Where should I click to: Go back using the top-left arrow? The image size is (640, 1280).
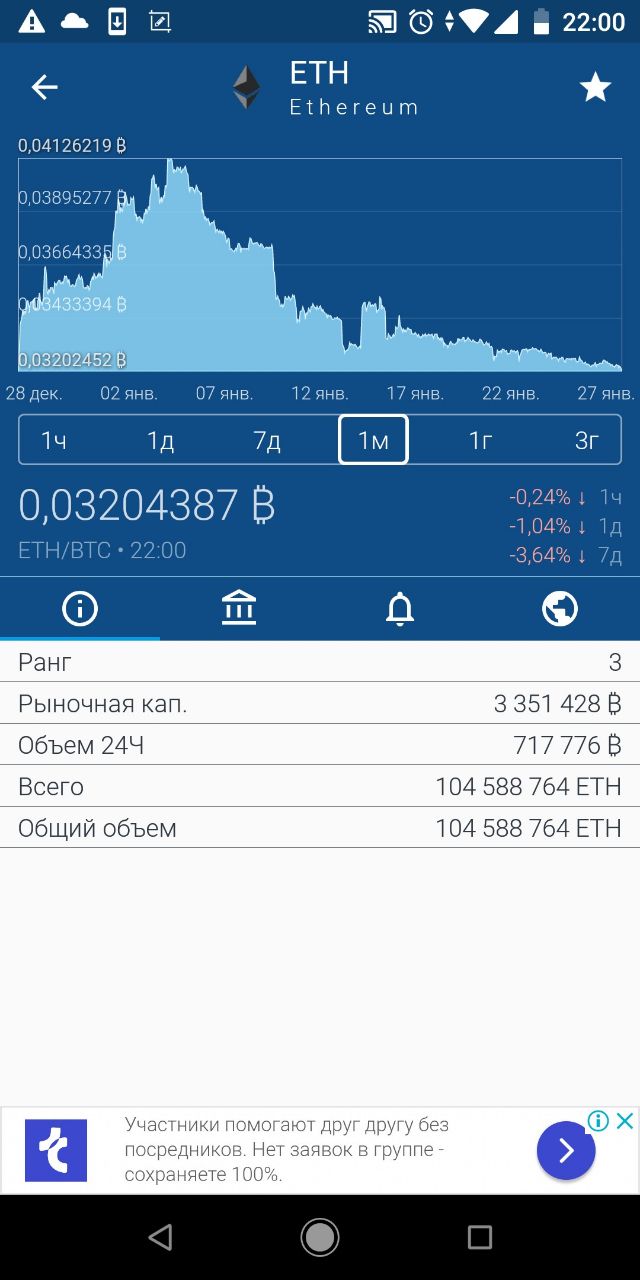(x=44, y=88)
